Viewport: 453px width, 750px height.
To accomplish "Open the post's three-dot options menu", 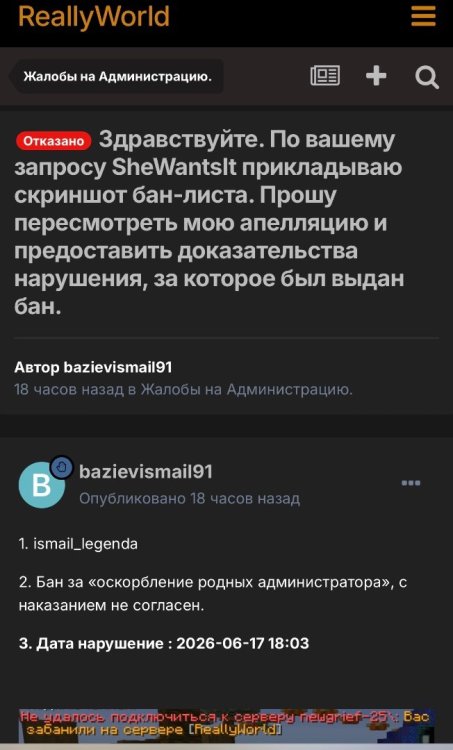I will [x=411, y=483].
